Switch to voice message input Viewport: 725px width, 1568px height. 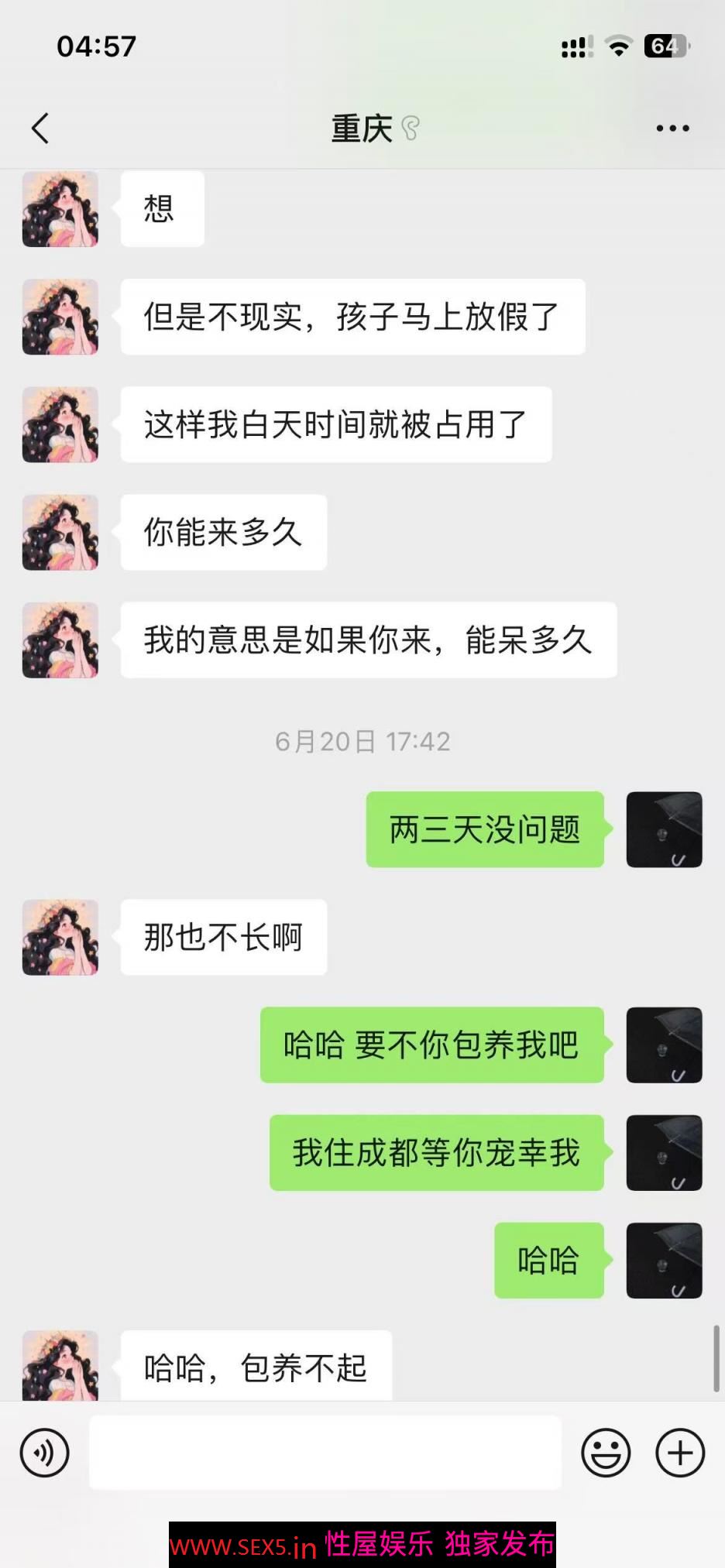tap(45, 1453)
